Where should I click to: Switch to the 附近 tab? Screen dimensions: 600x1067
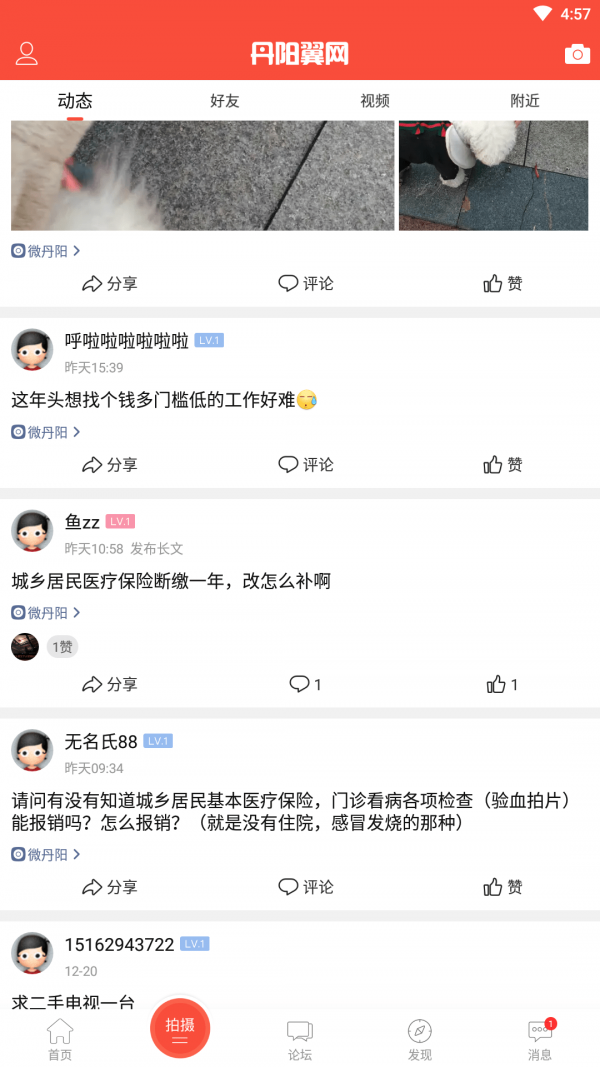[525, 101]
